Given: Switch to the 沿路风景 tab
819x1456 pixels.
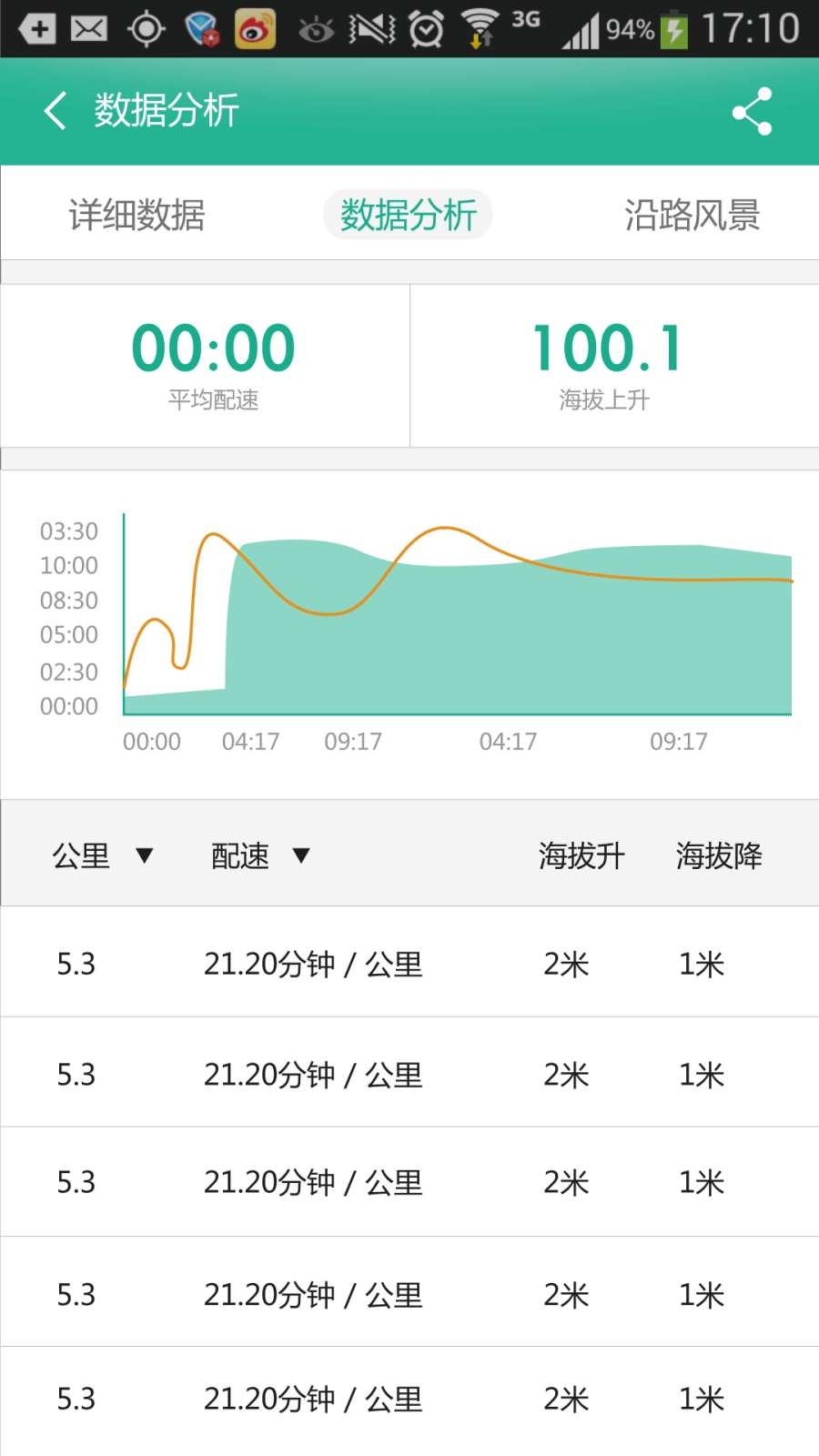Looking at the screenshot, I should (x=693, y=215).
